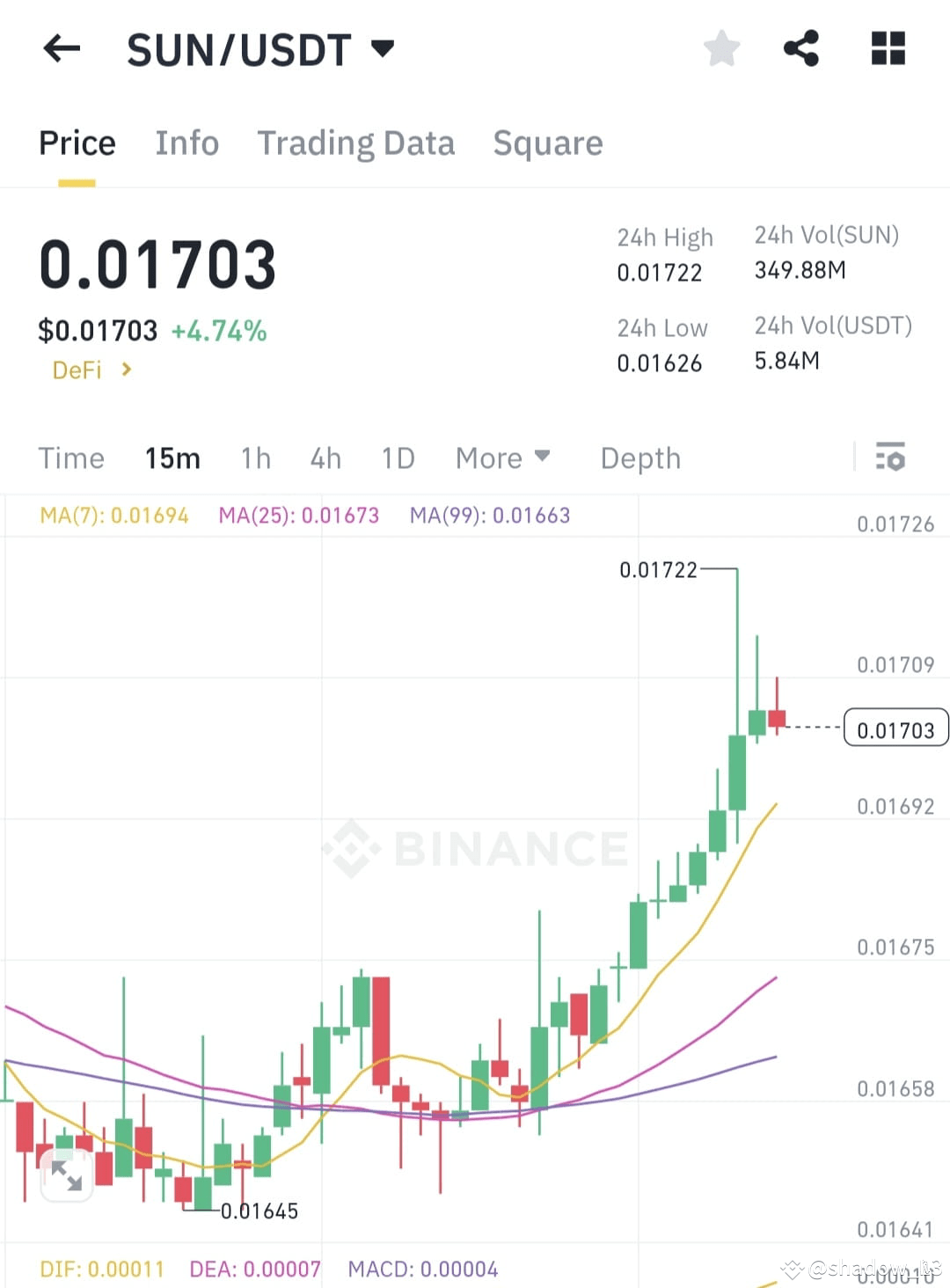Open the chart indicator settings icon
Screen dimensions: 950x1288
point(890,457)
